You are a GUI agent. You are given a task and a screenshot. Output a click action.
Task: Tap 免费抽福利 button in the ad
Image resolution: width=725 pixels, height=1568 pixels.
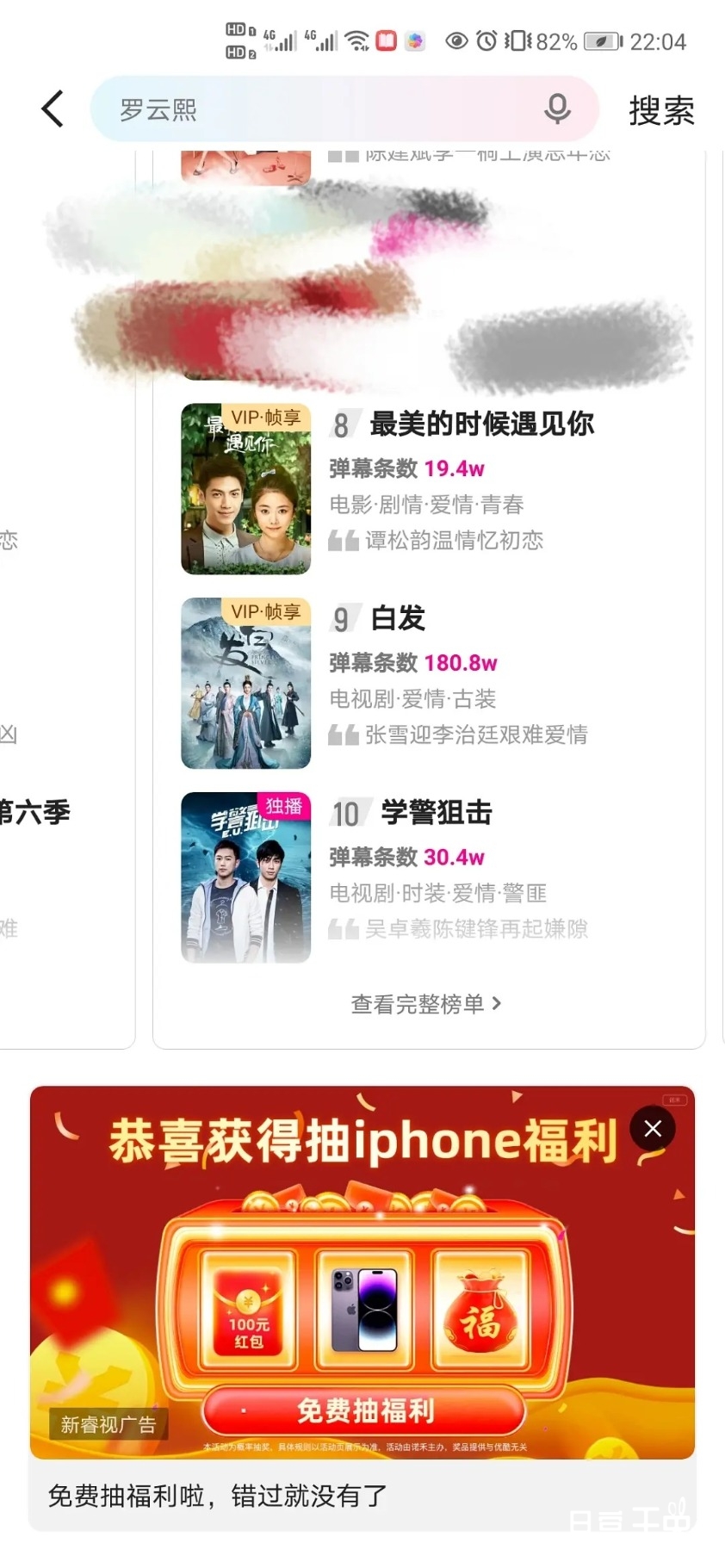[364, 1411]
